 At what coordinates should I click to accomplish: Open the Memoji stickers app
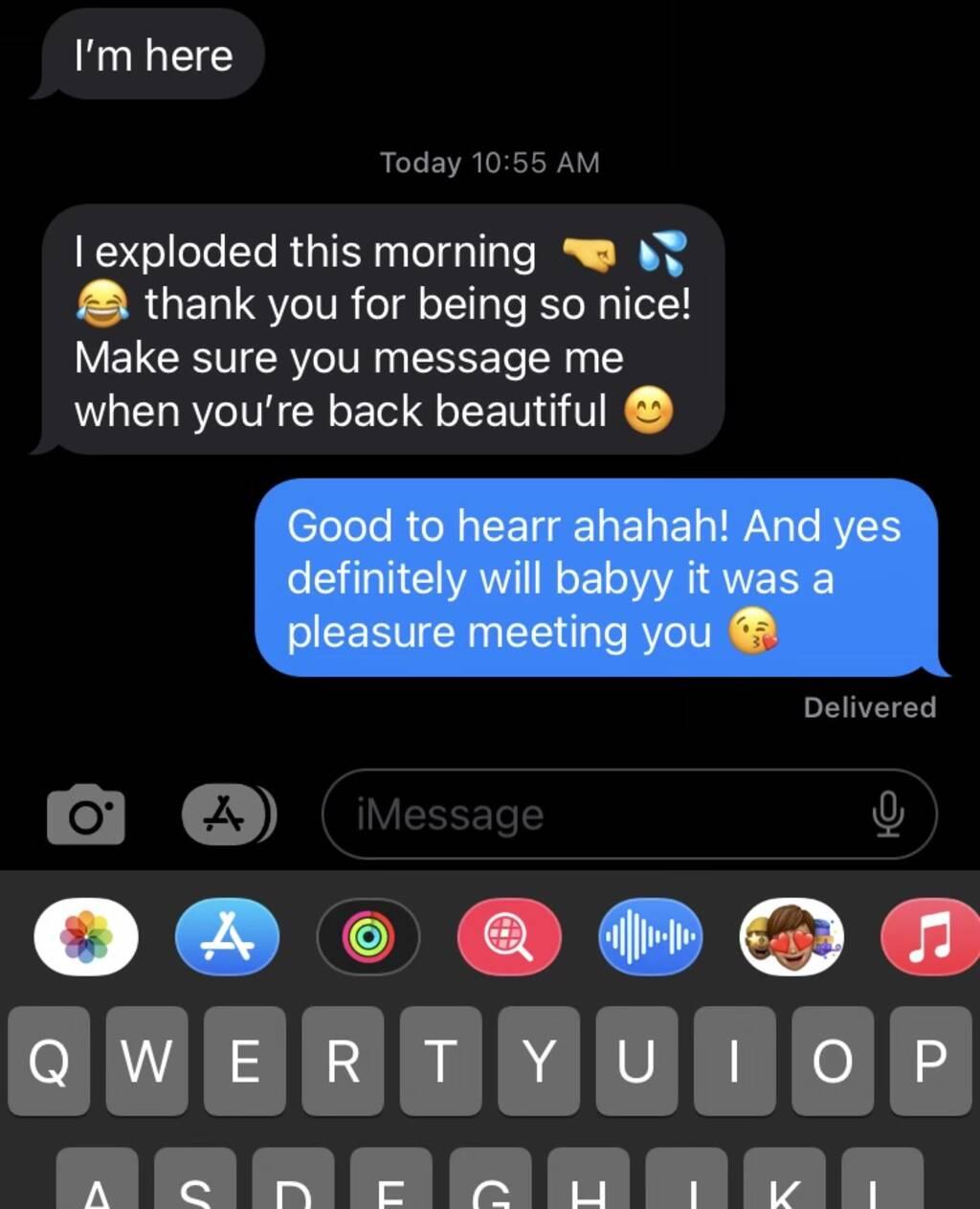point(791,936)
